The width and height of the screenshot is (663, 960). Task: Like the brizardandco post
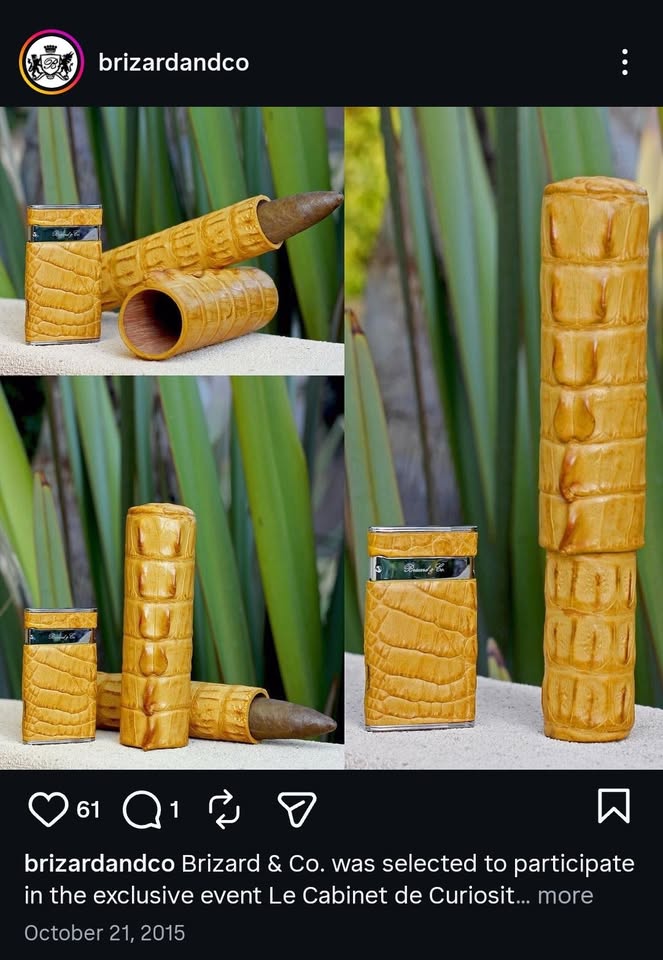click(x=48, y=808)
